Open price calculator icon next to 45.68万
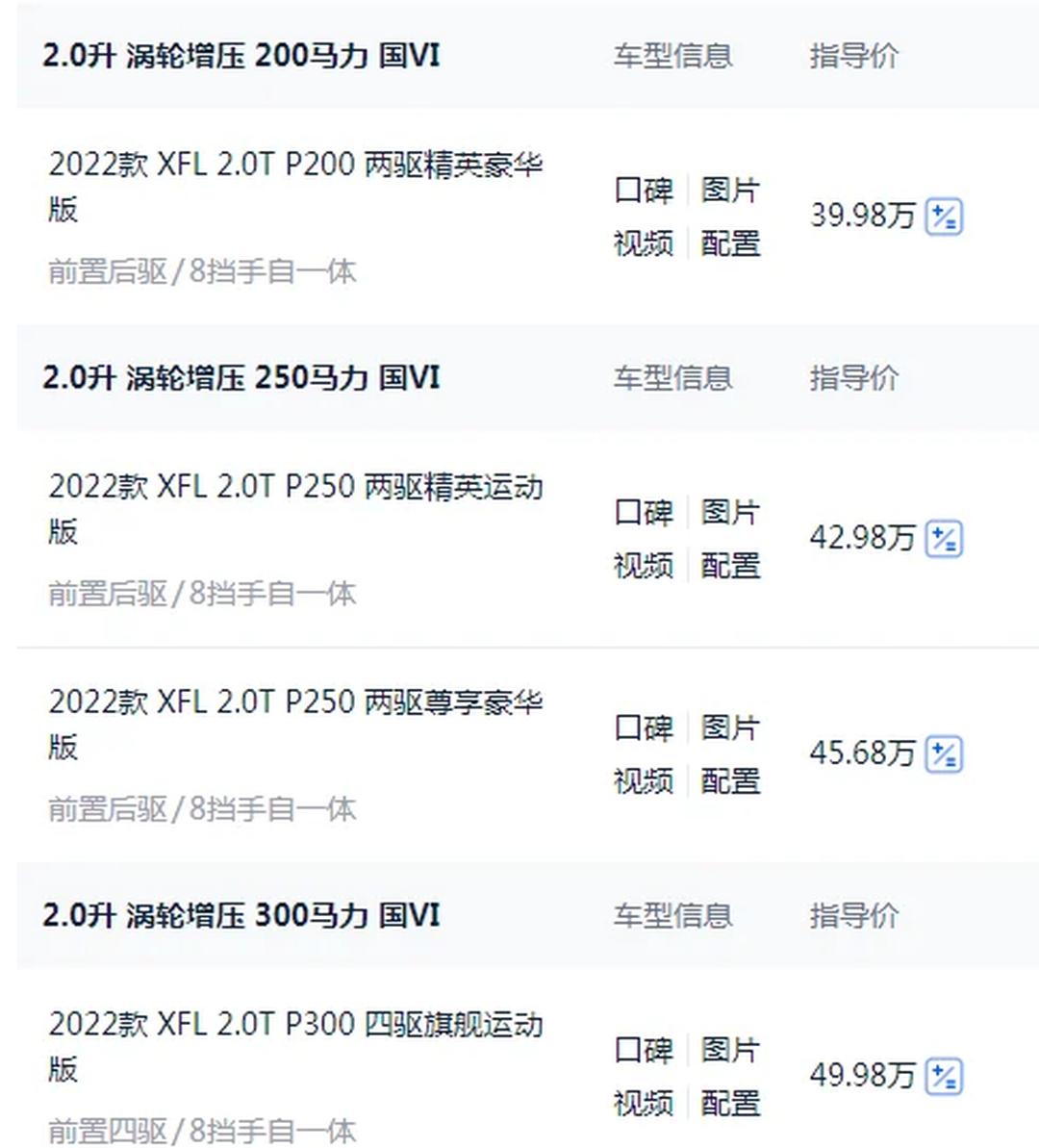1039x1148 pixels. 944,755
